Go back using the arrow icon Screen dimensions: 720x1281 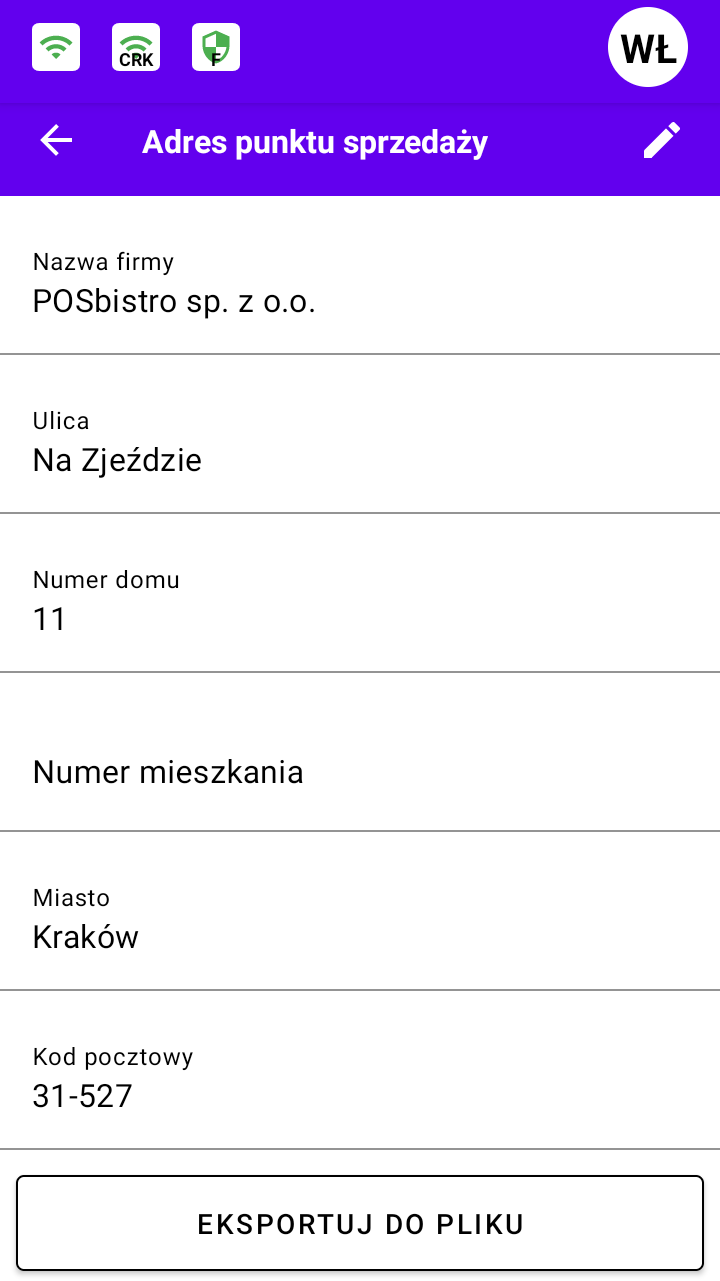tap(56, 141)
